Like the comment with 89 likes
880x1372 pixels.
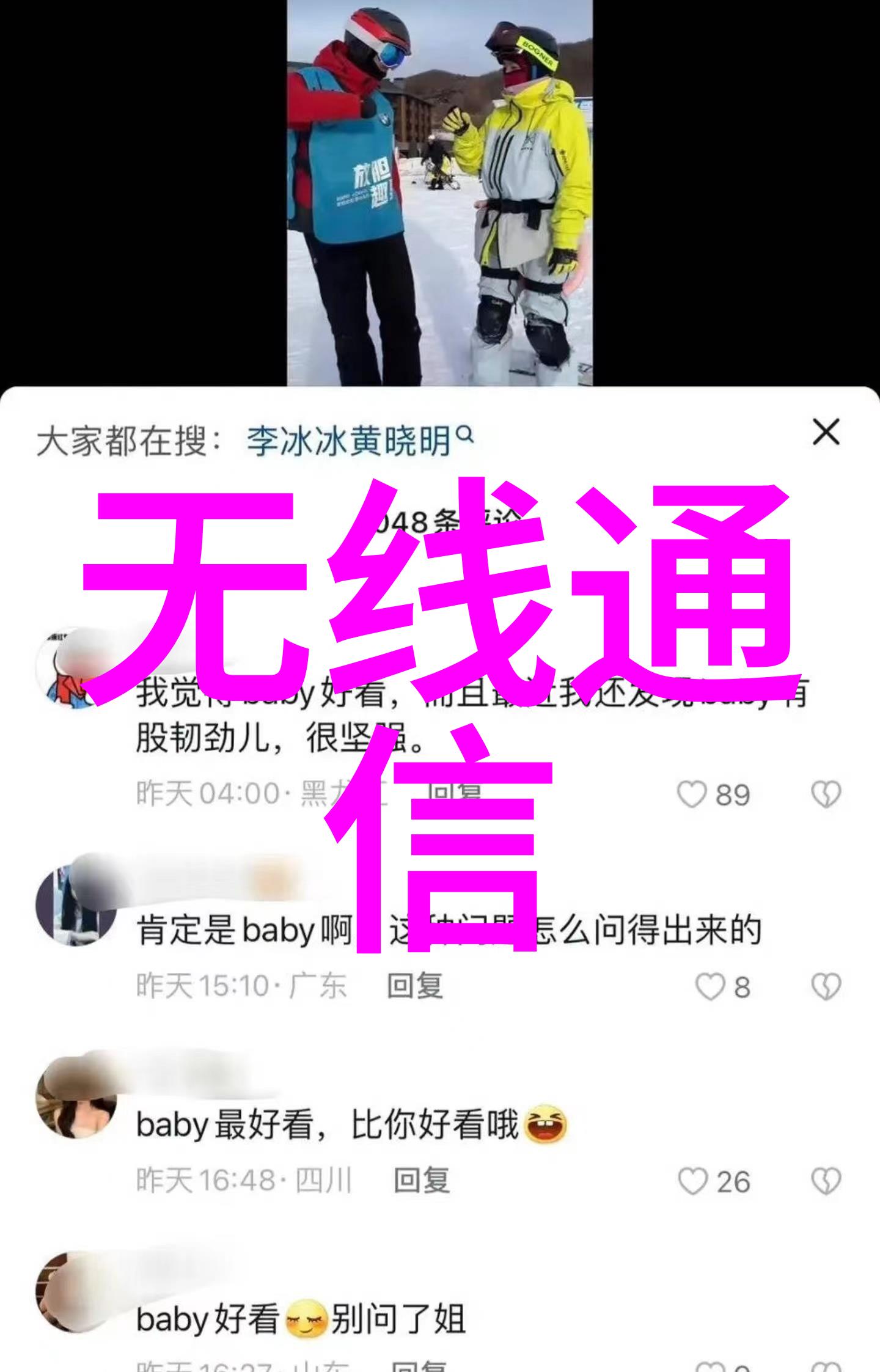(x=692, y=794)
